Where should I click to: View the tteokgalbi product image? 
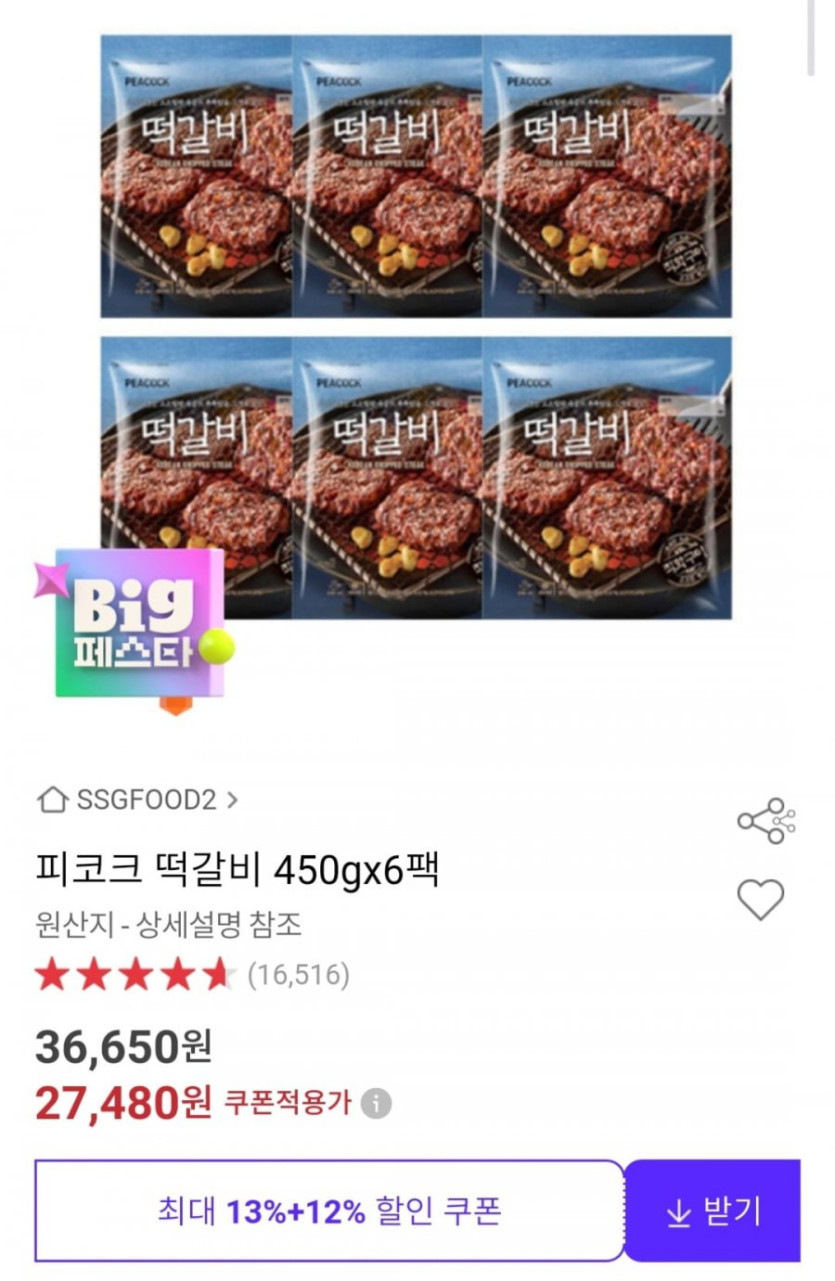tap(416, 327)
